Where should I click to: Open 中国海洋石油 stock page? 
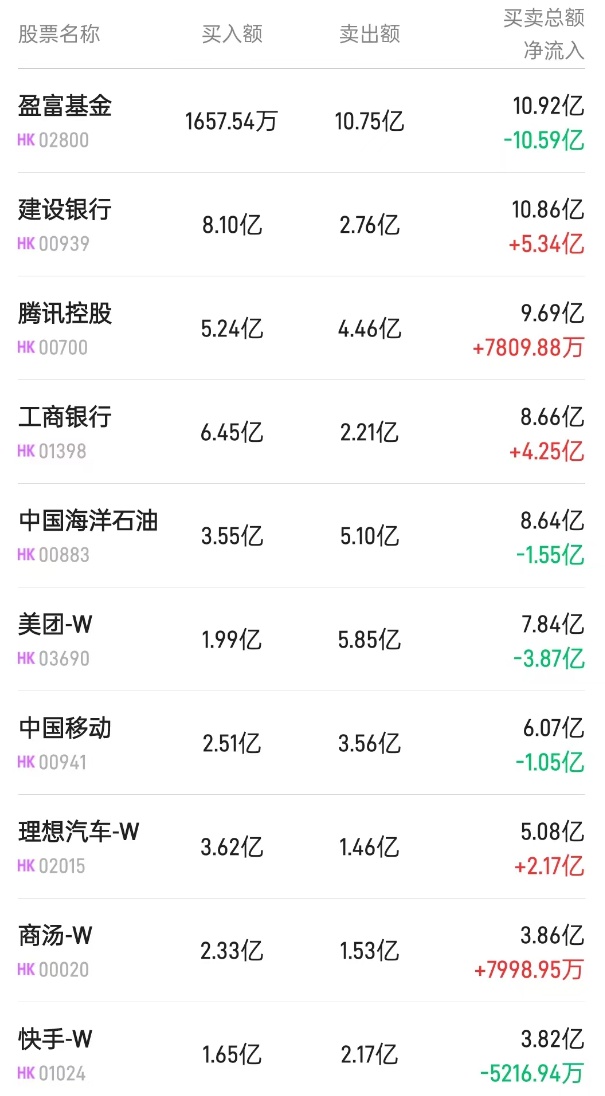click(x=88, y=521)
